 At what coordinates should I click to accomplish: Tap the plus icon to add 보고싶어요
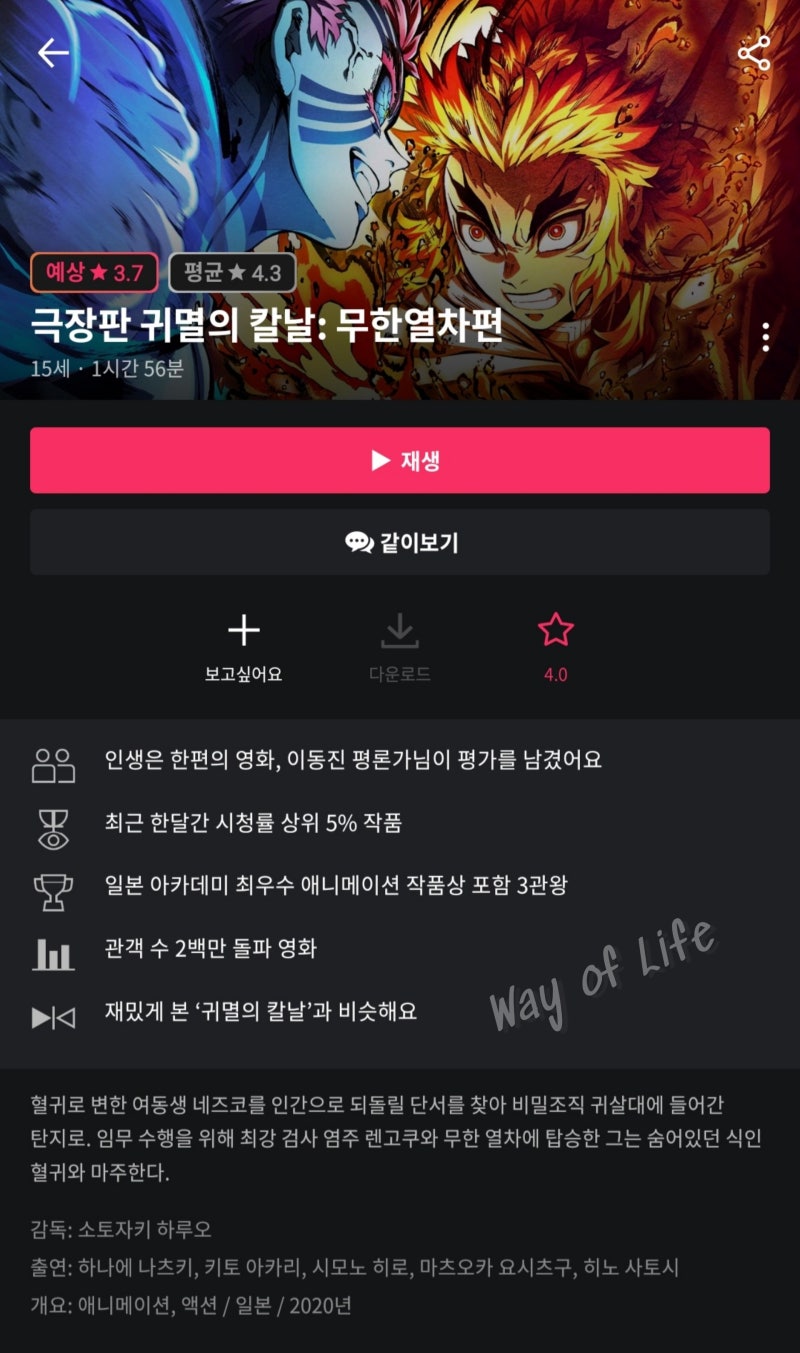click(243, 631)
